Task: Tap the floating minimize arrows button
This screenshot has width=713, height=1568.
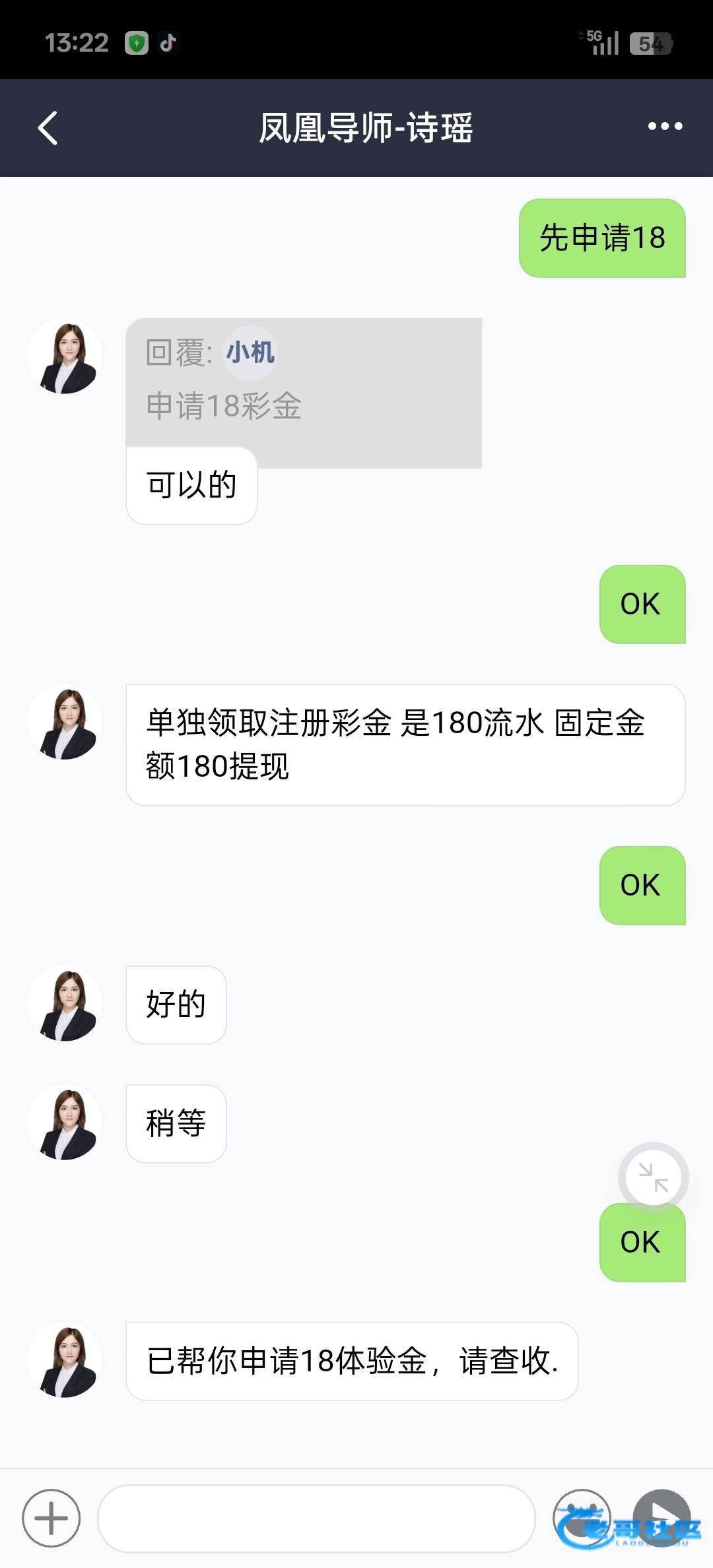Action: click(x=654, y=1178)
